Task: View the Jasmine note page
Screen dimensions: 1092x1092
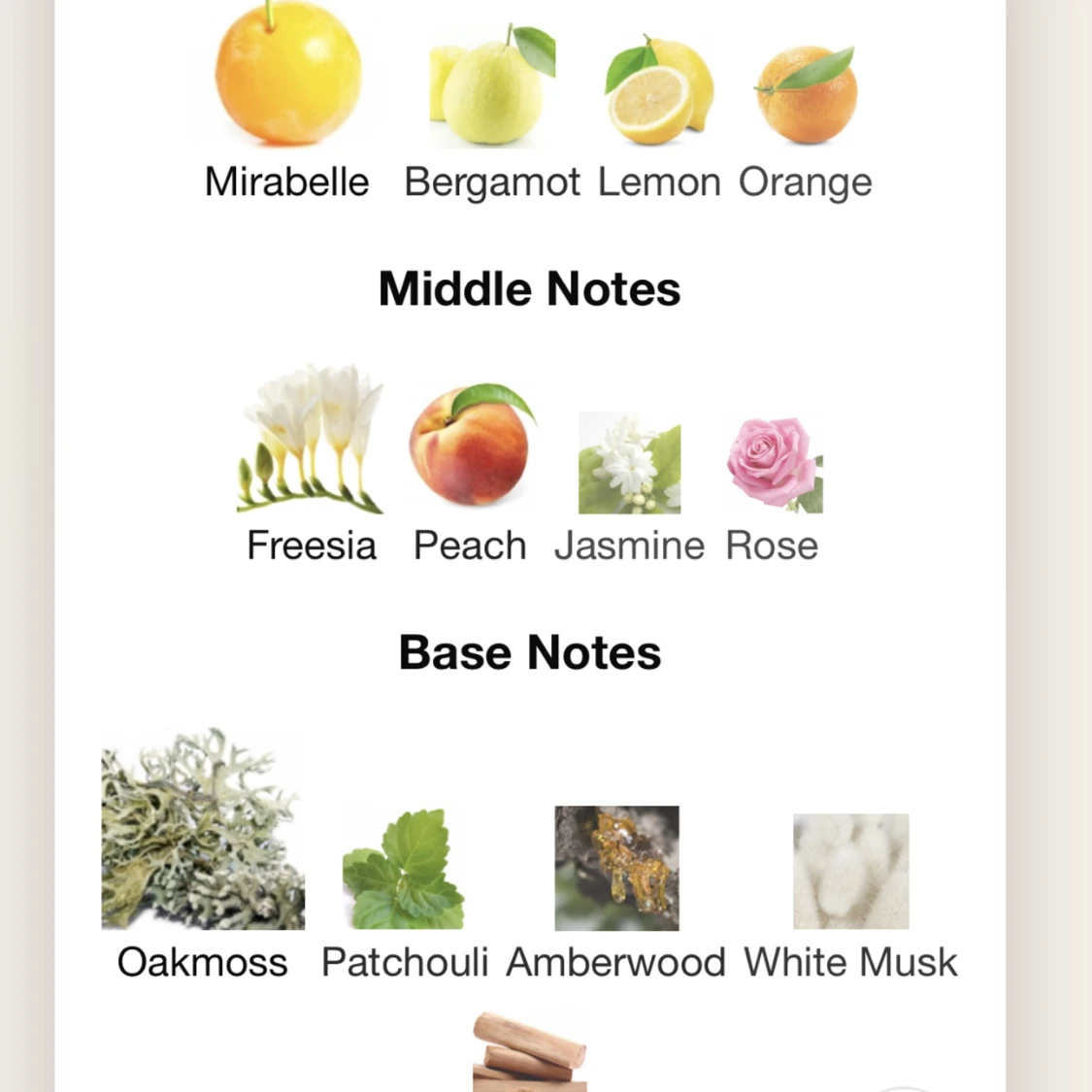Action: tap(629, 462)
